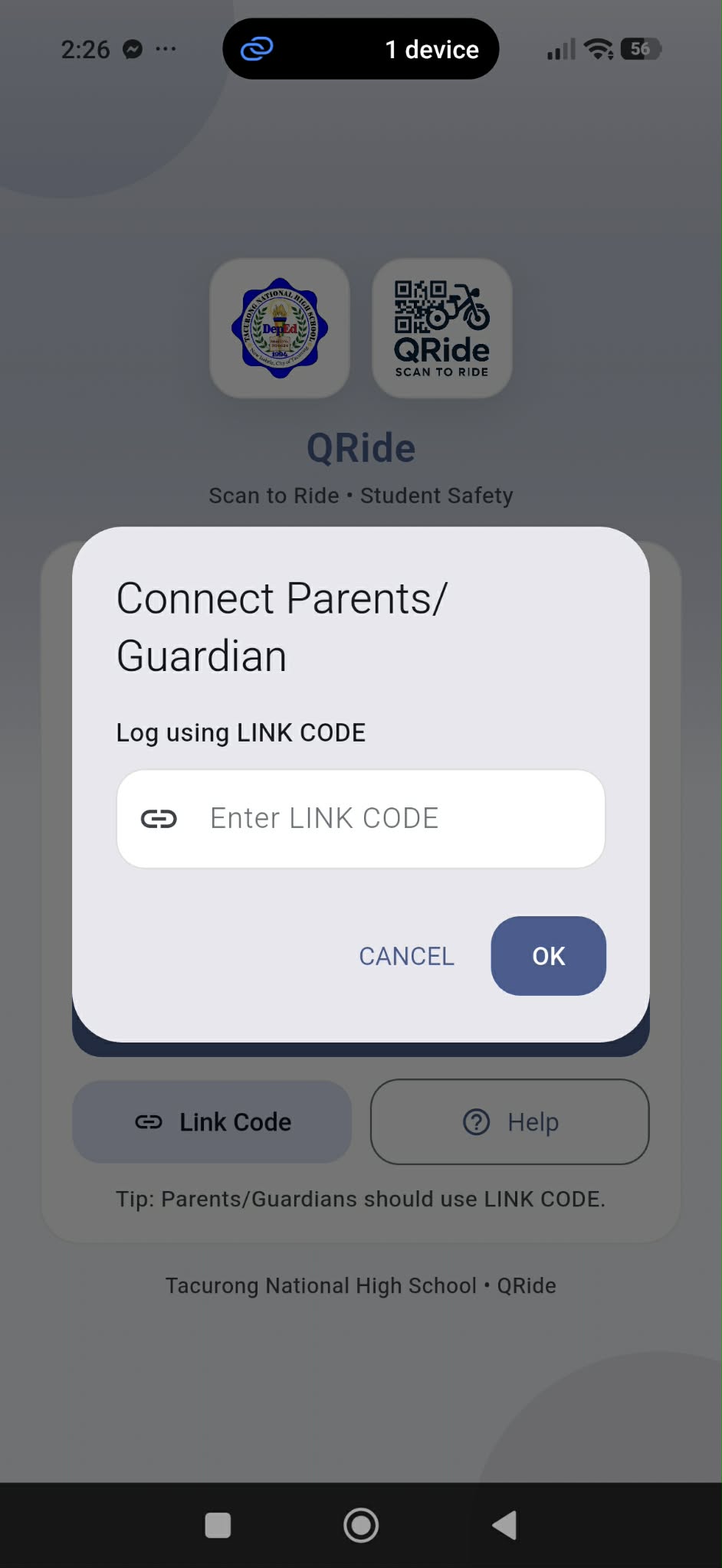Open the three-dot overflow indicator in status bar
Viewport: 722px width, 1568px height.
(x=166, y=49)
